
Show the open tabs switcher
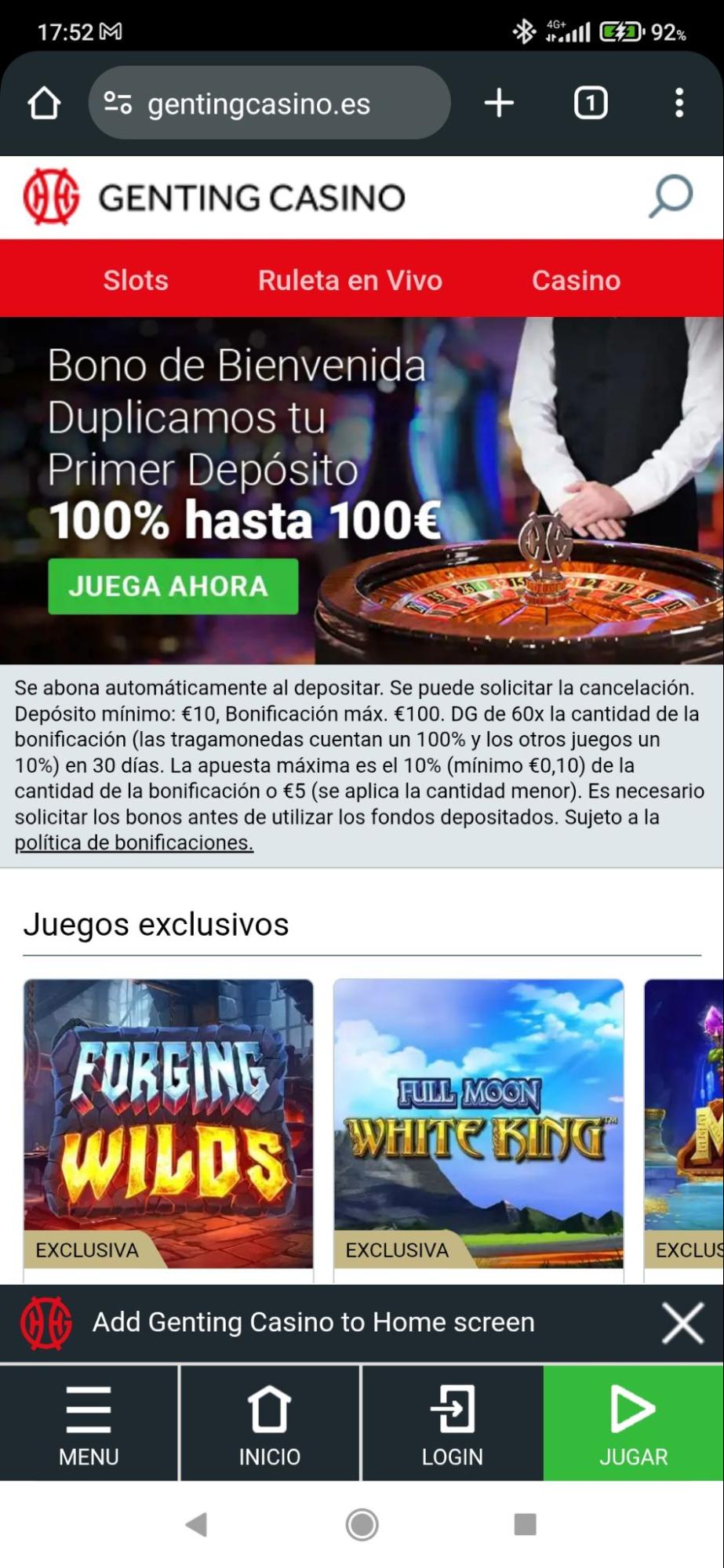point(591,103)
